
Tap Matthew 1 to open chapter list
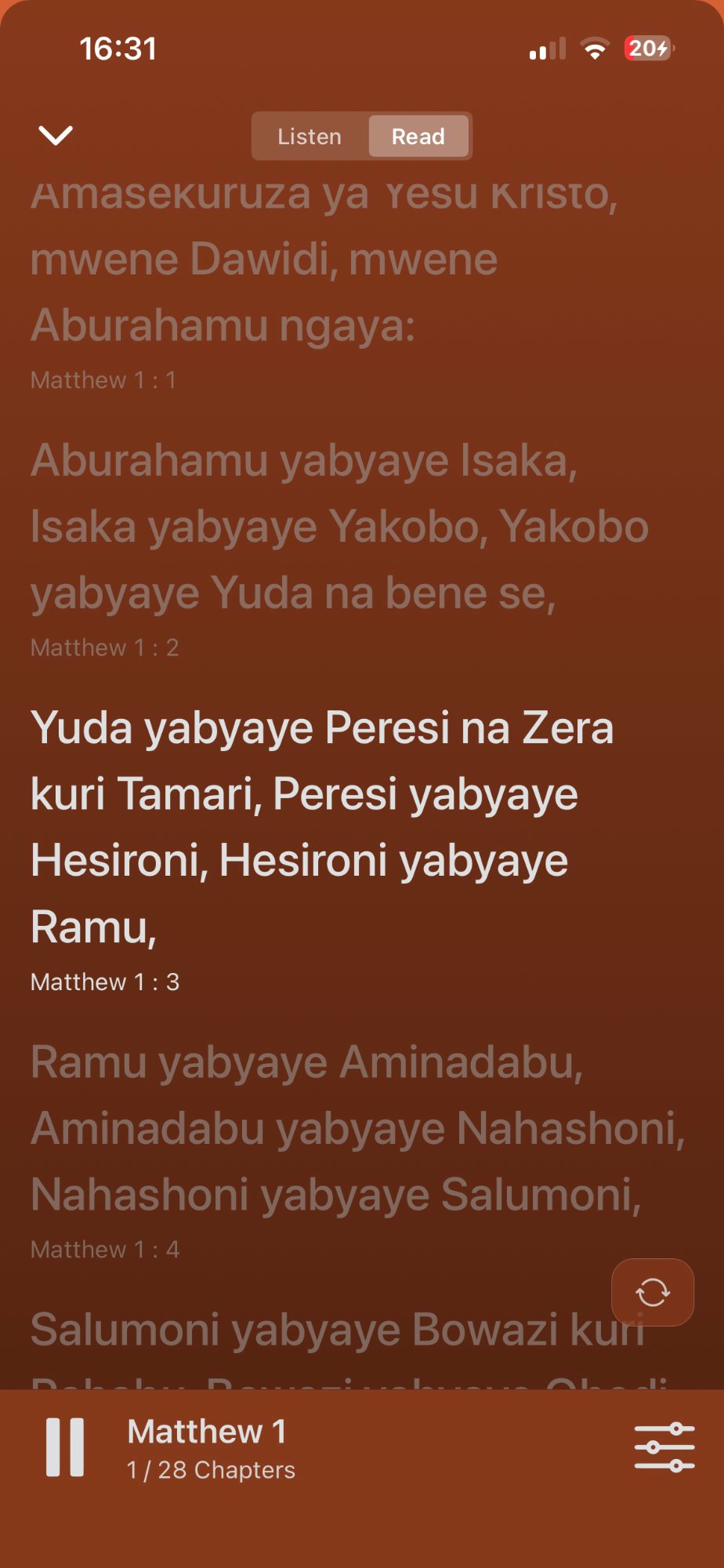205,1432
